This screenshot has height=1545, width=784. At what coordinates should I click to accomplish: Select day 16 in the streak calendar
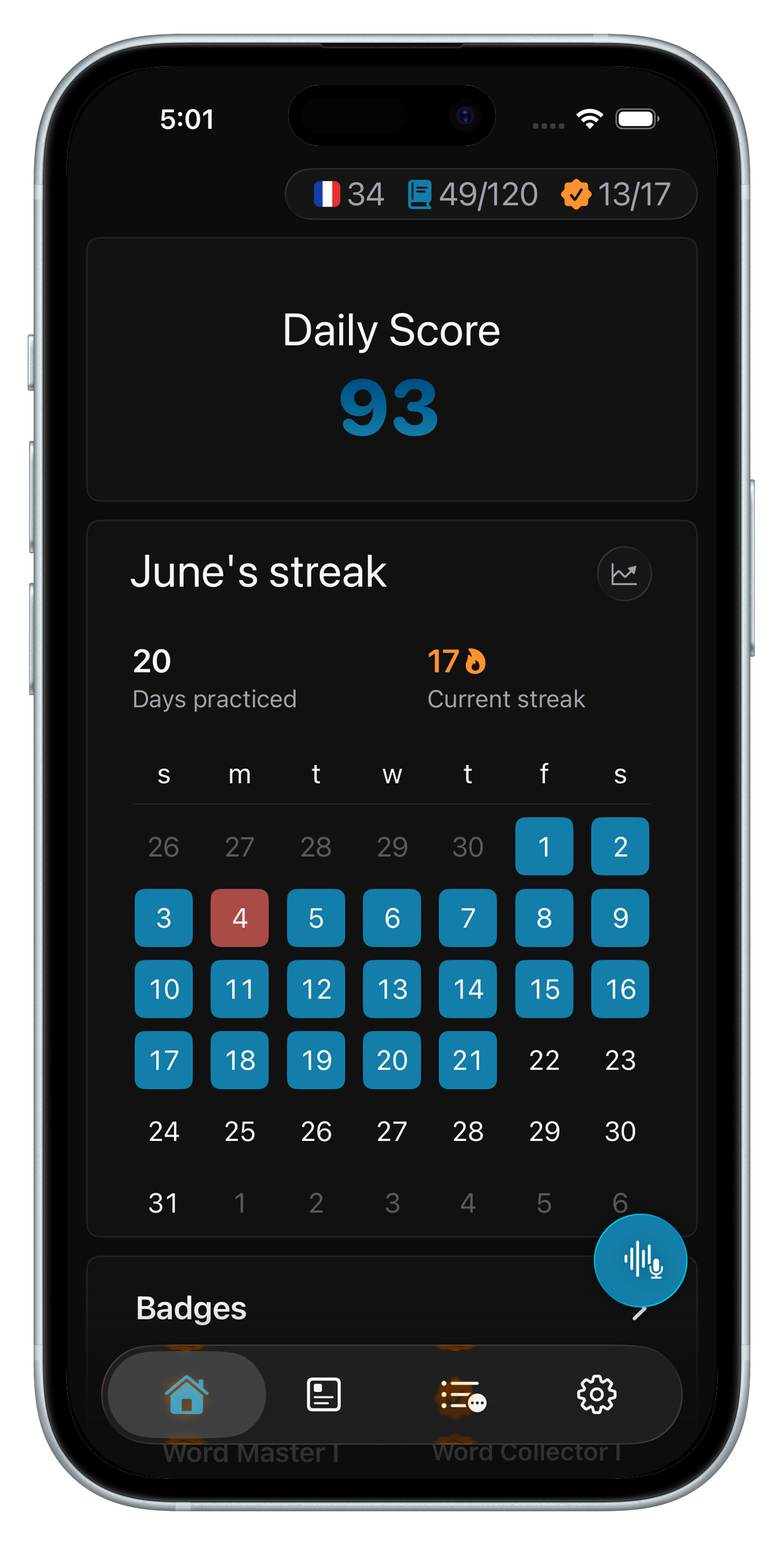point(620,989)
